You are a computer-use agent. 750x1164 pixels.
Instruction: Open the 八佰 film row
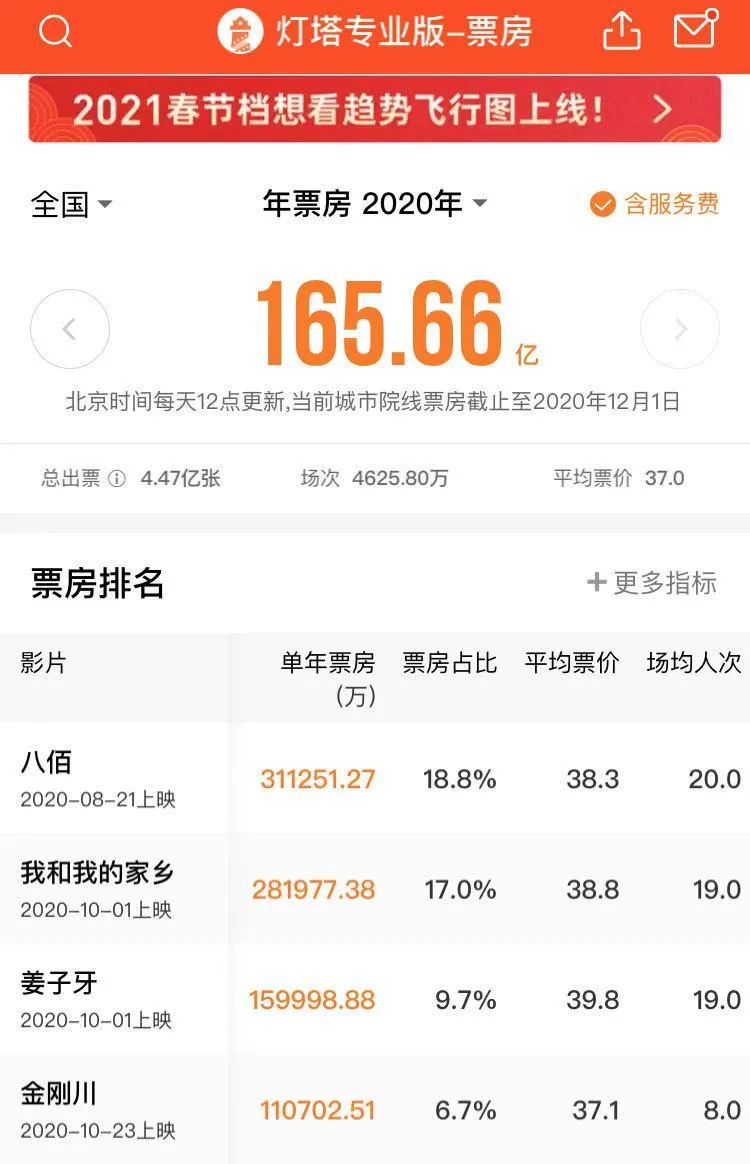tap(375, 778)
